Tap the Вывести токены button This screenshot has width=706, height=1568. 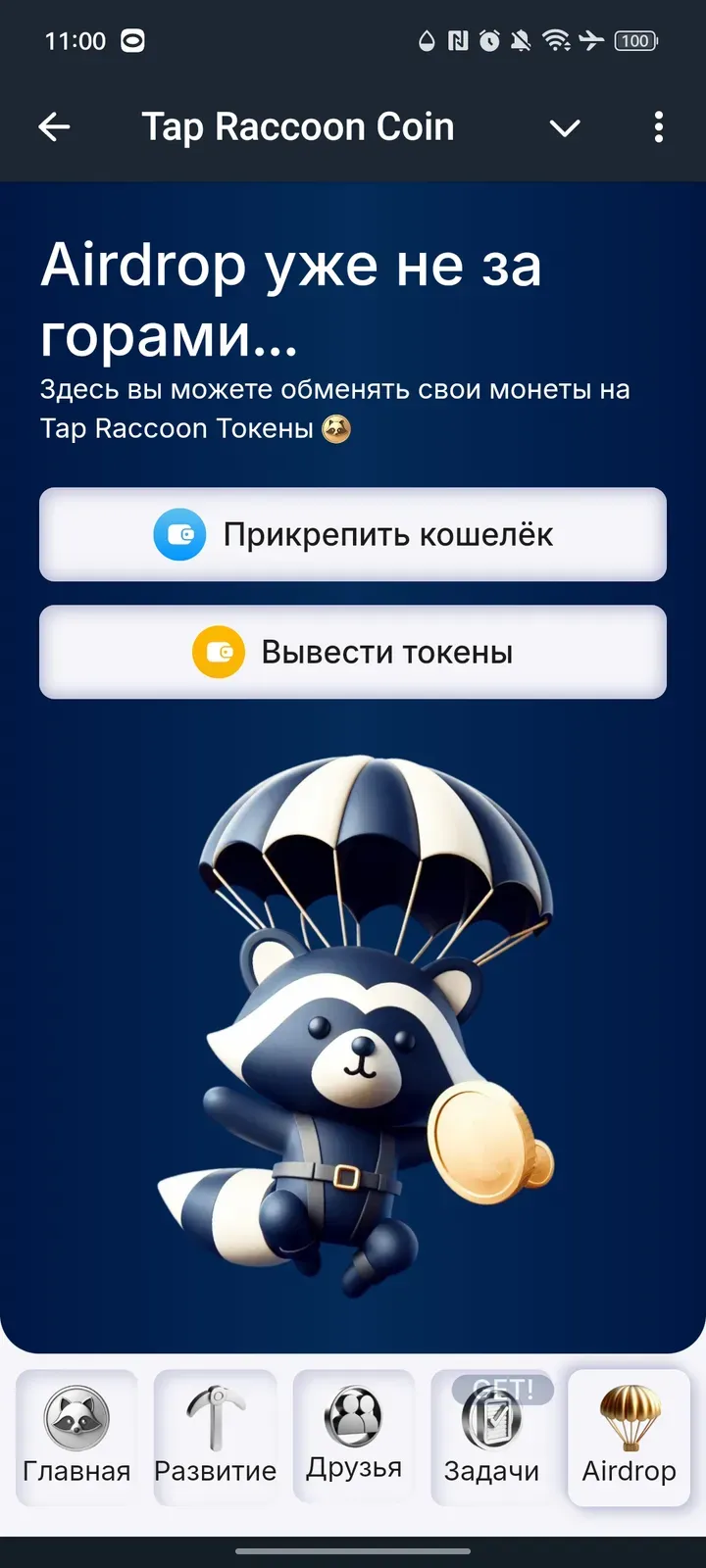click(x=353, y=652)
